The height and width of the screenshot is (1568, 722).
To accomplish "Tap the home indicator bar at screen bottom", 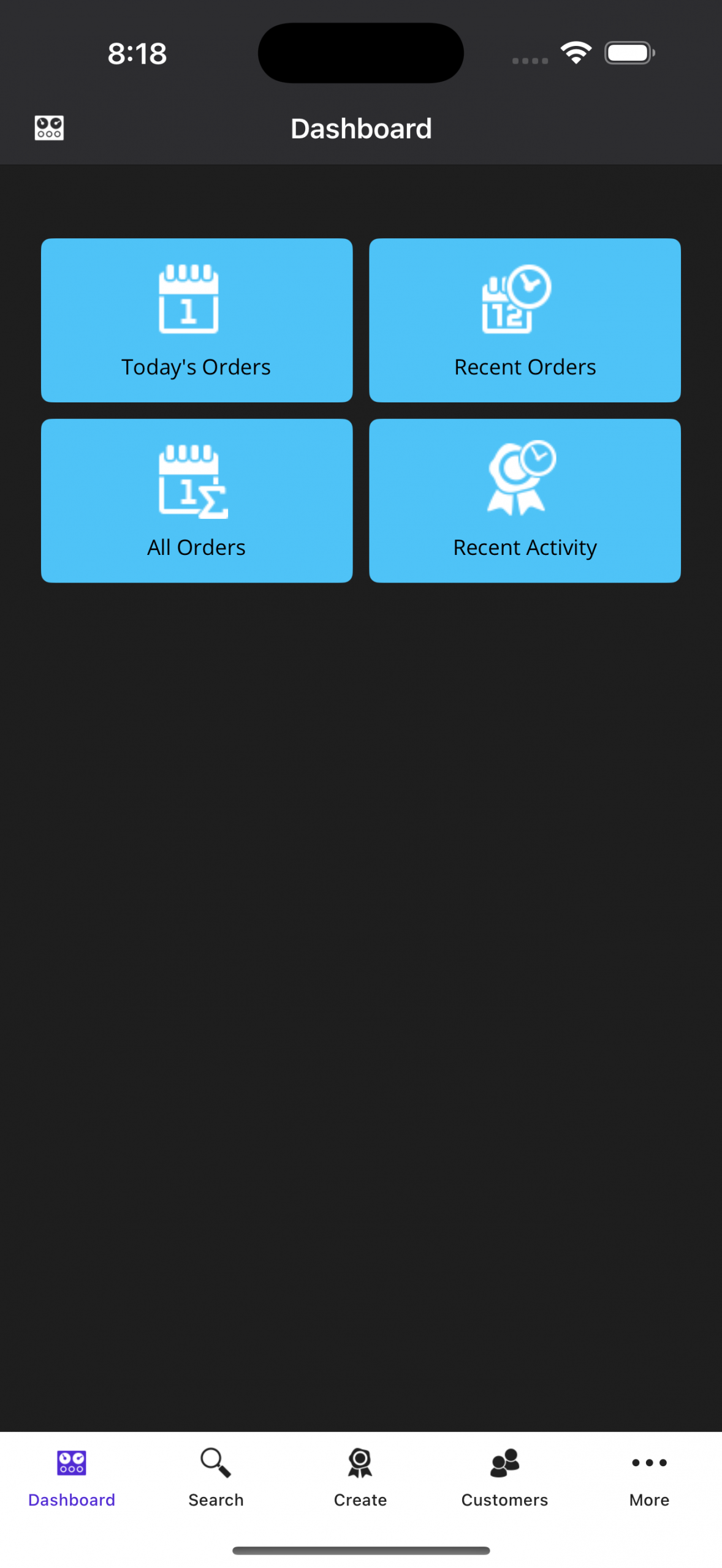I will pos(360,1551).
